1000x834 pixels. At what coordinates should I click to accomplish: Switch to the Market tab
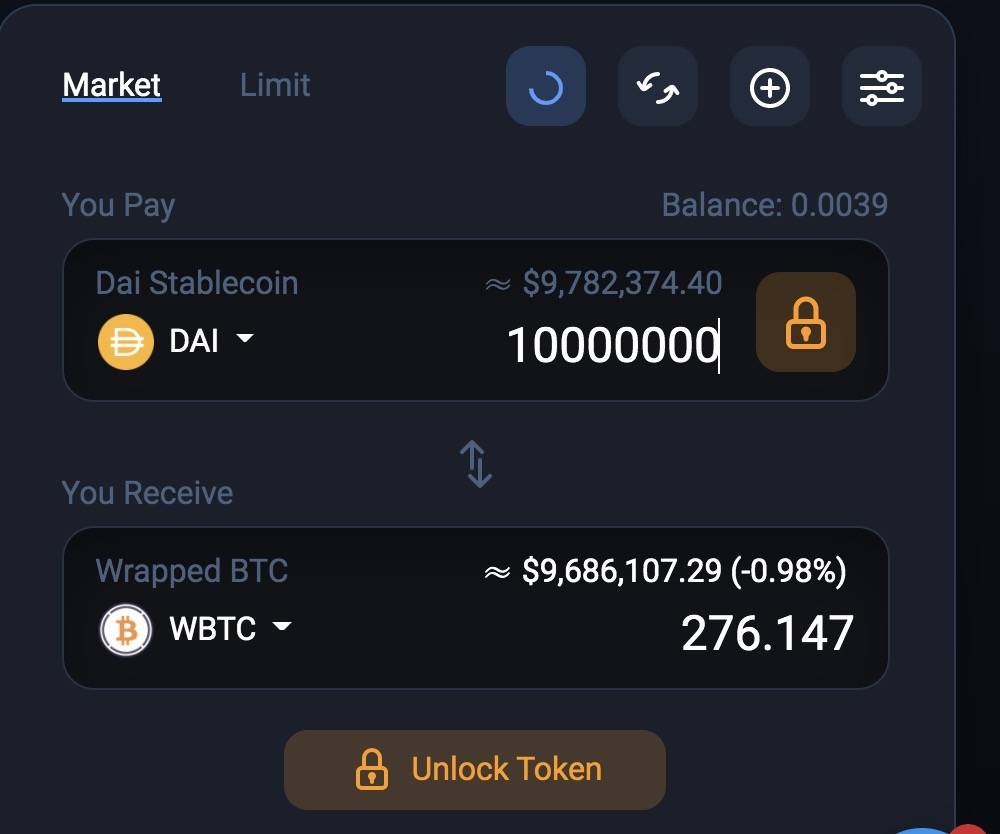point(111,85)
